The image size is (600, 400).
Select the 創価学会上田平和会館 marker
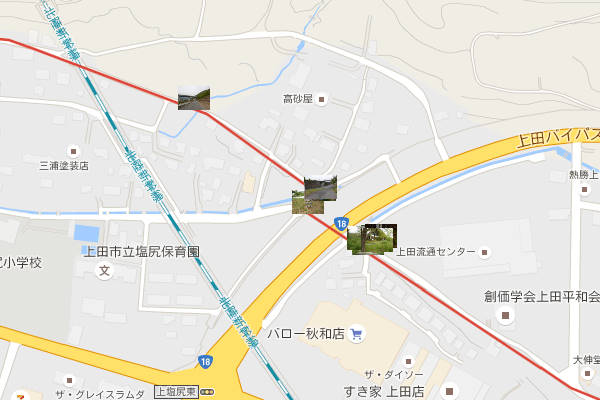click(506, 316)
